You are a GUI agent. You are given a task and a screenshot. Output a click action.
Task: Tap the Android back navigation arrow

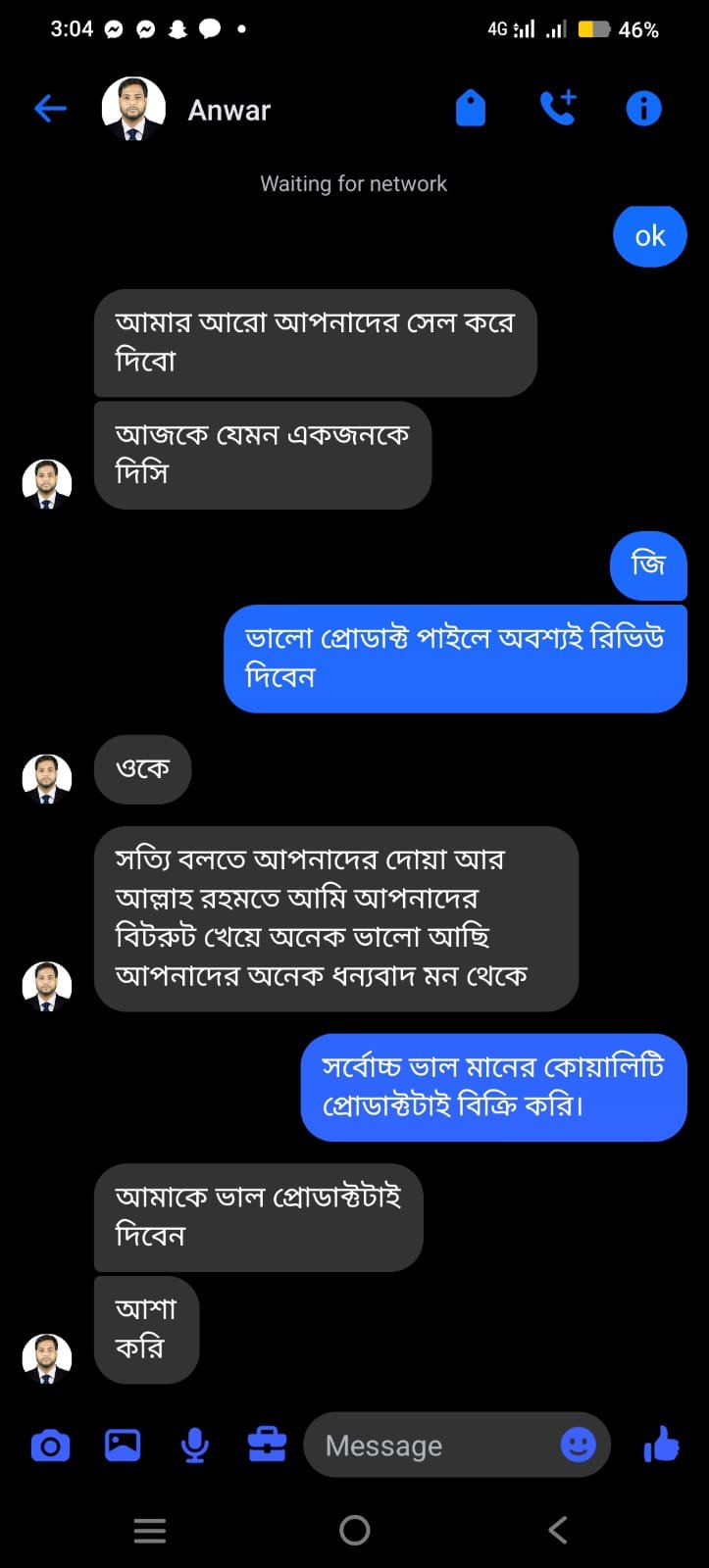click(x=557, y=1529)
